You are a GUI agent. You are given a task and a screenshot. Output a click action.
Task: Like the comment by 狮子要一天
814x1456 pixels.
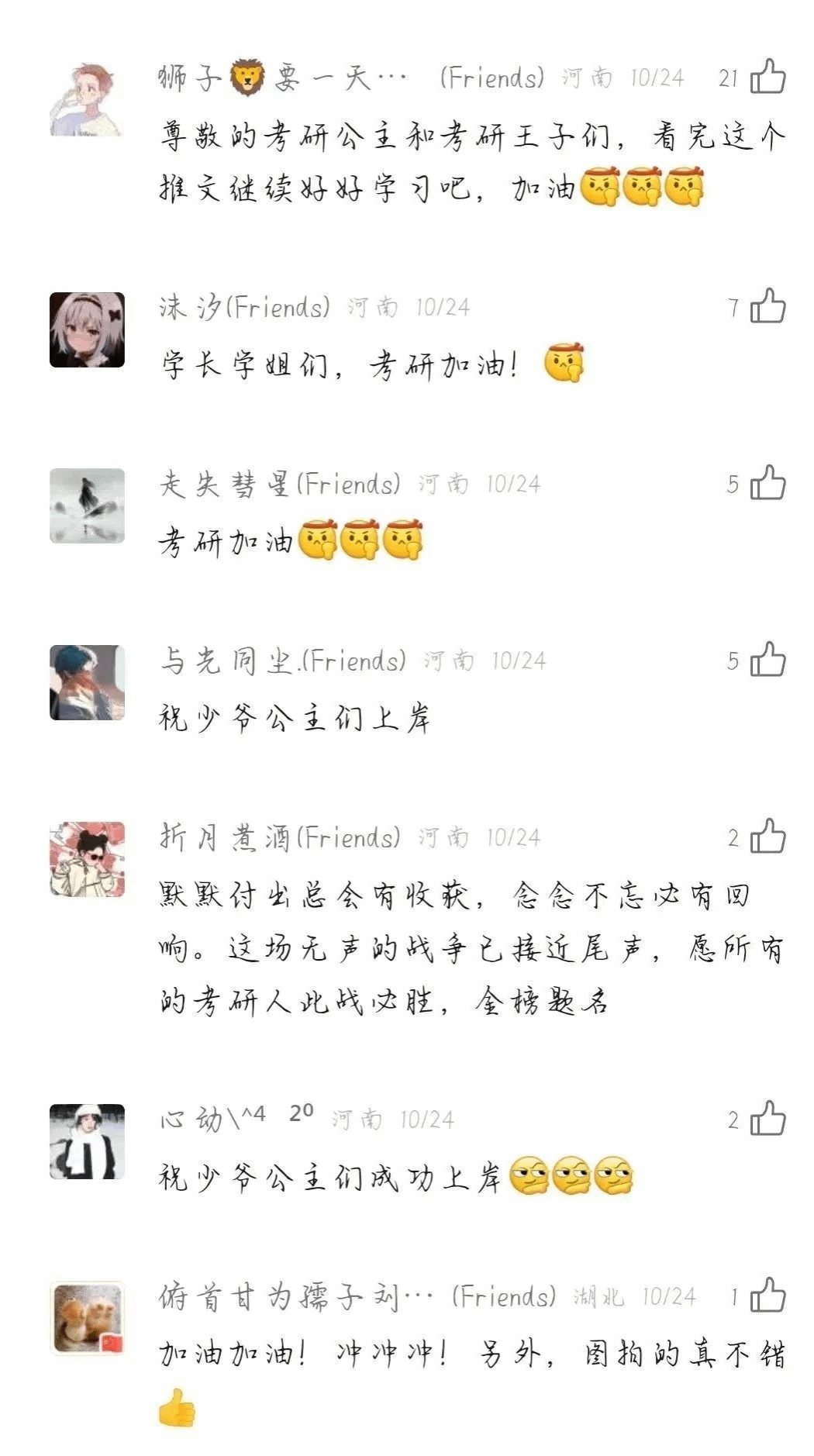click(767, 78)
